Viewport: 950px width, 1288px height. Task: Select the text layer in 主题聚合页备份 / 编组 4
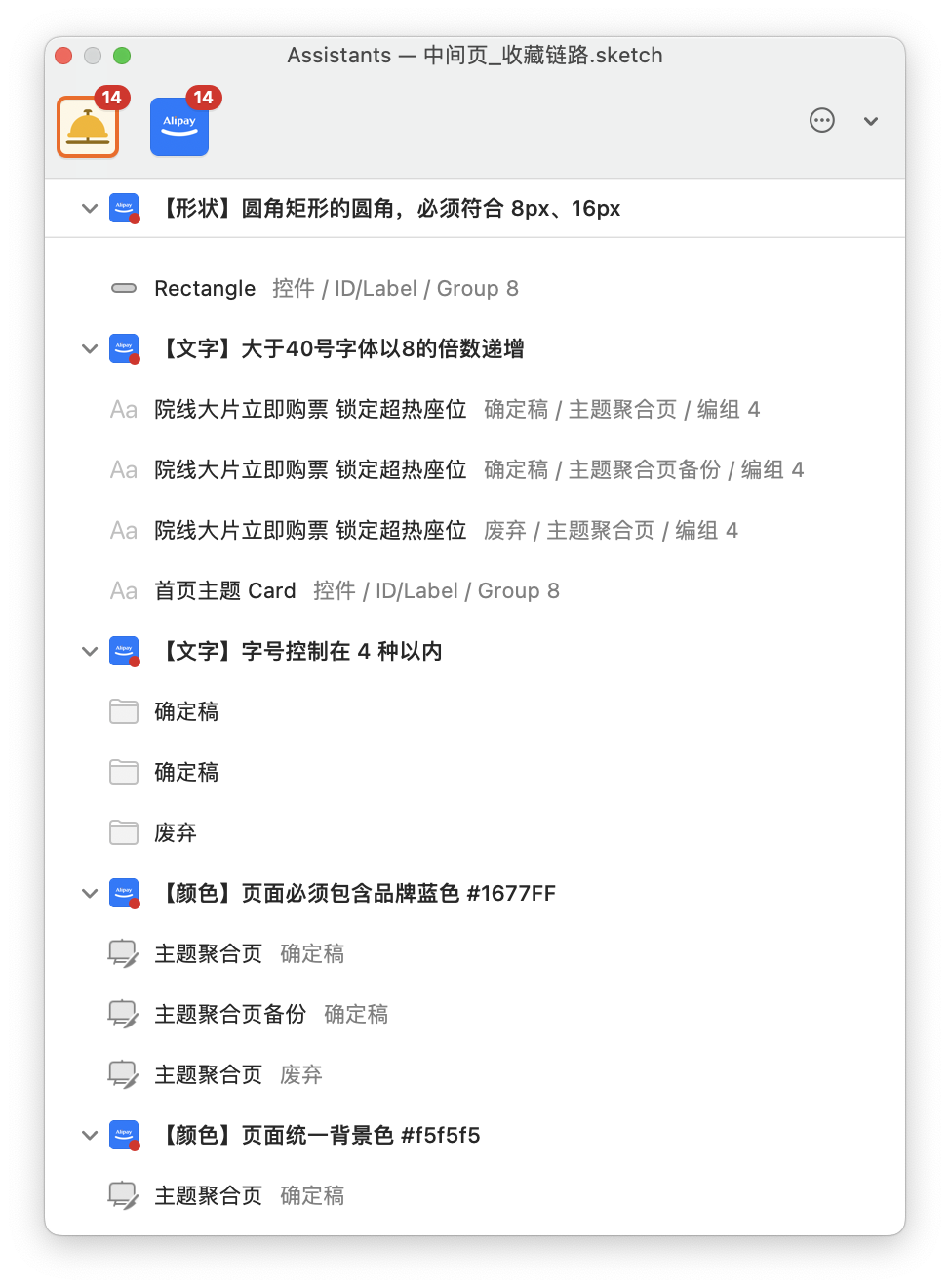point(310,470)
